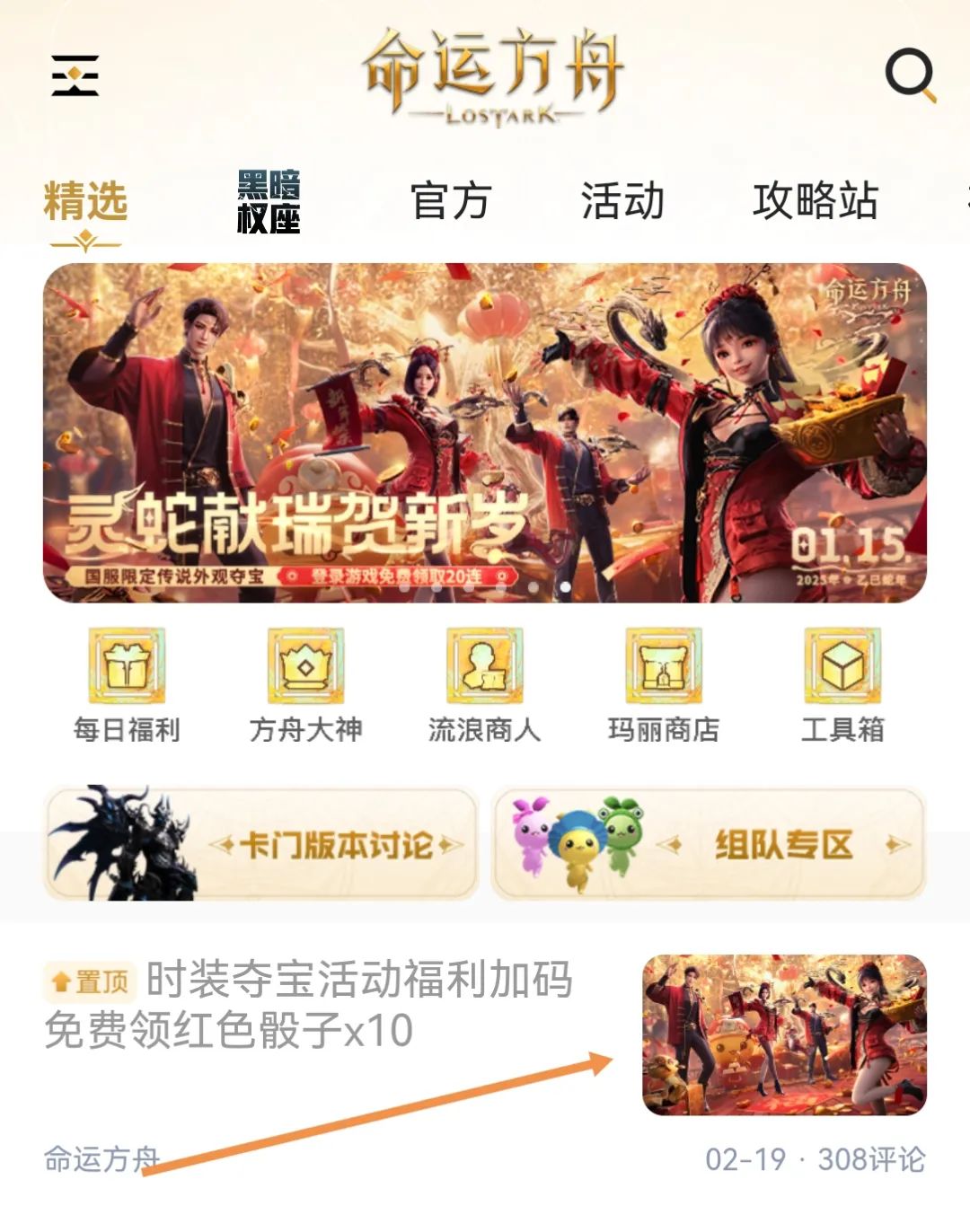Enter the 卡门版本讨论 section
970x1232 pixels.
click(260, 844)
